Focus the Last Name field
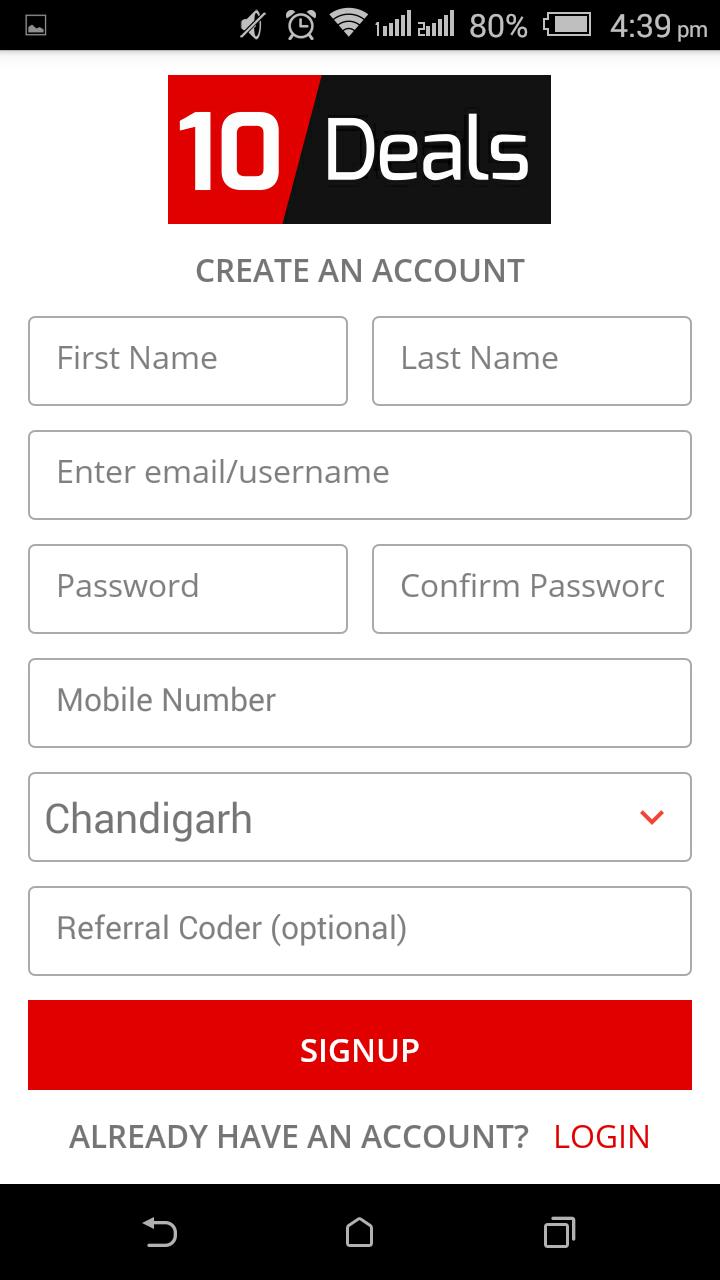 (x=531, y=361)
